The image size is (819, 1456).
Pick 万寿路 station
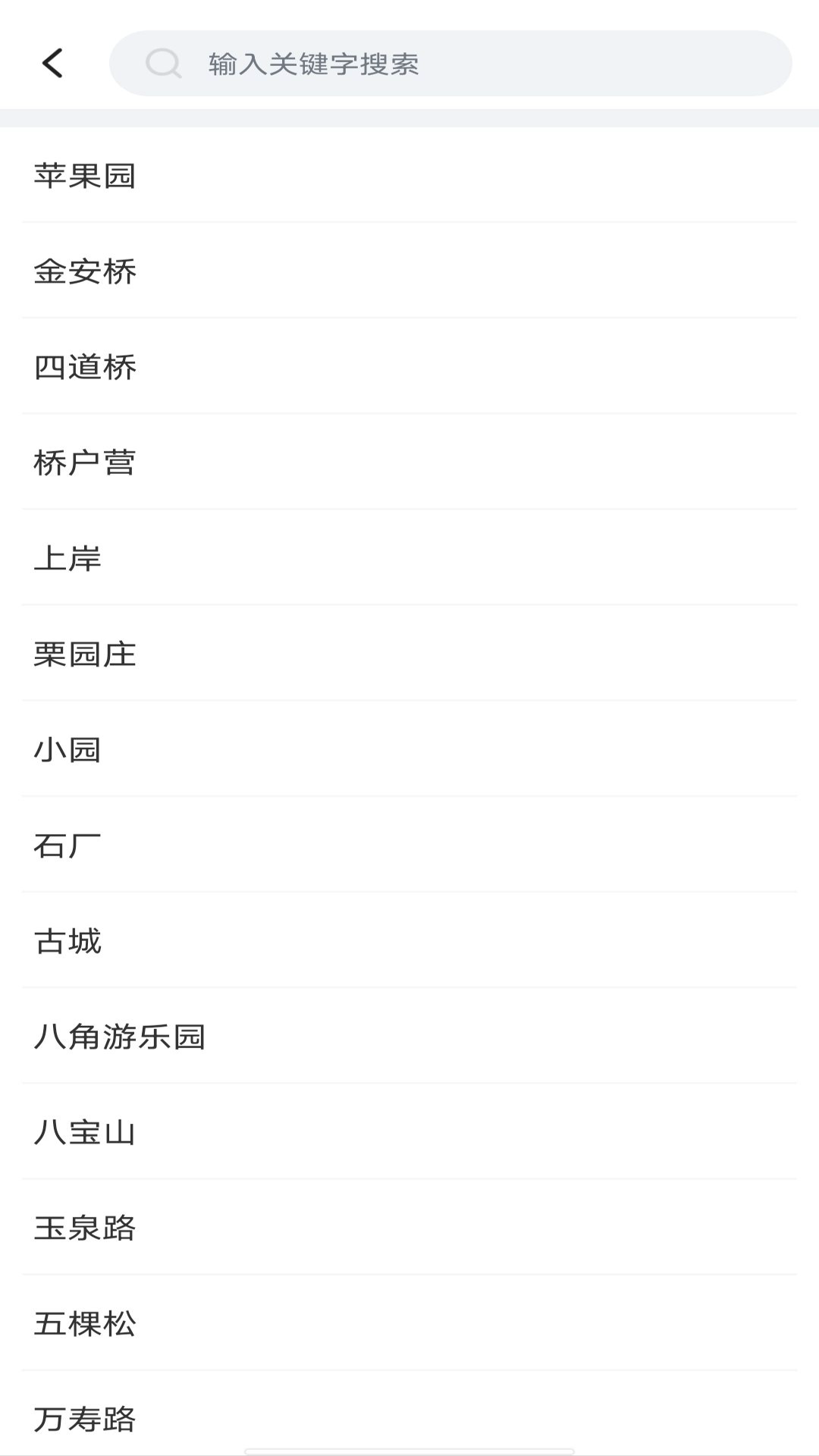[85, 1417]
